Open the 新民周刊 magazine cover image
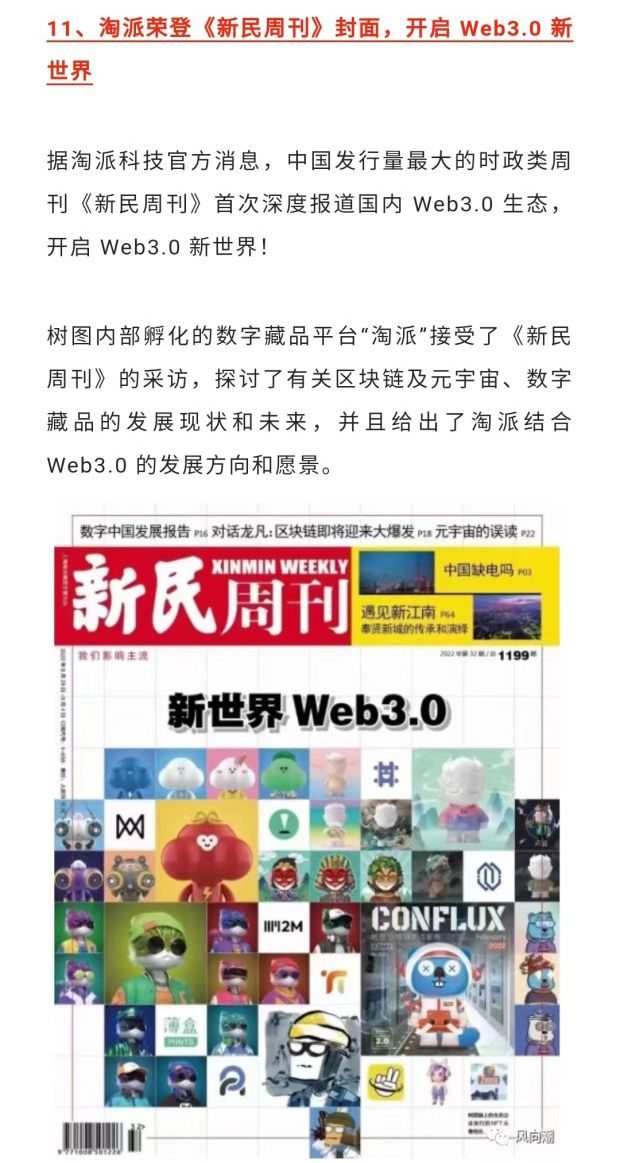This screenshot has height=1163, width=620. [309, 830]
